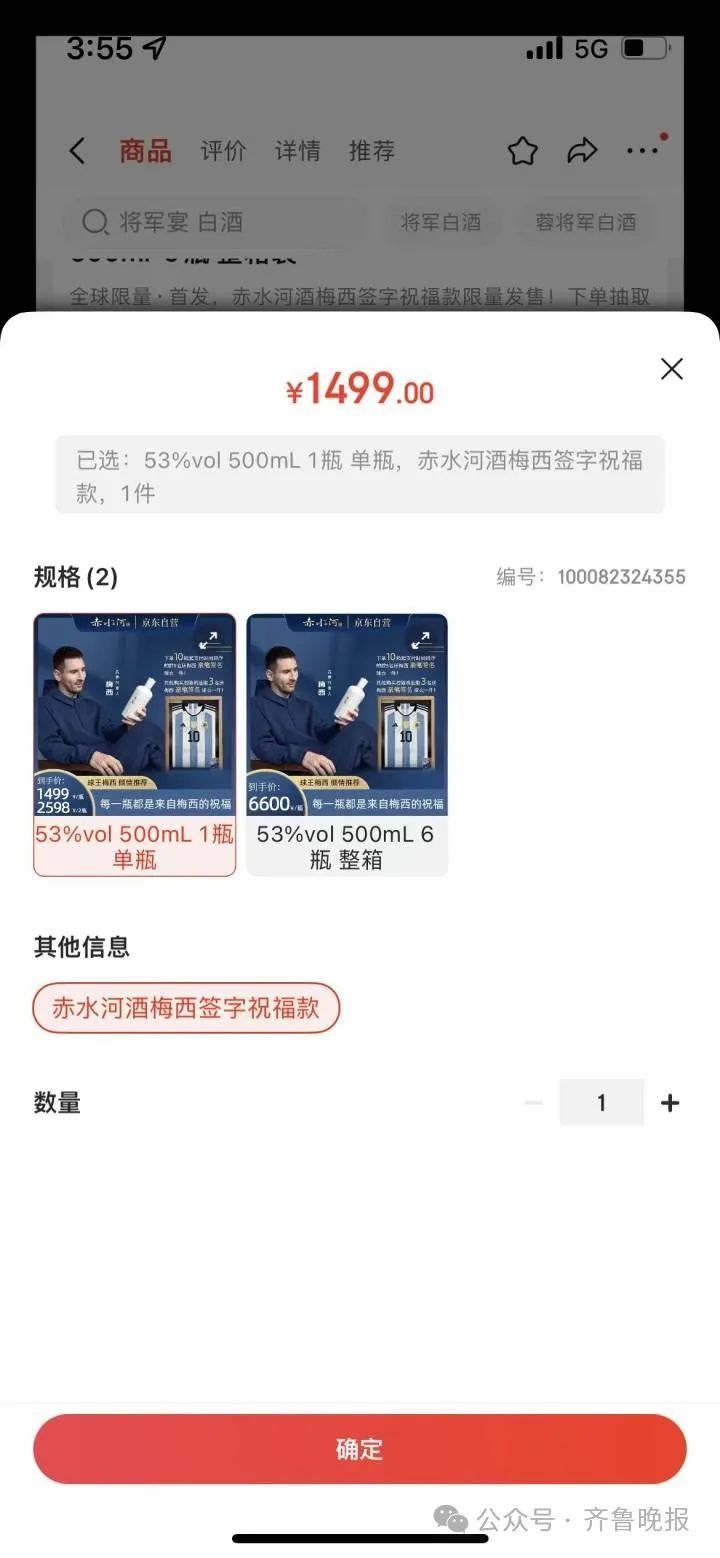
Task: Increase the quantity with the plus button
Action: coord(670,1103)
